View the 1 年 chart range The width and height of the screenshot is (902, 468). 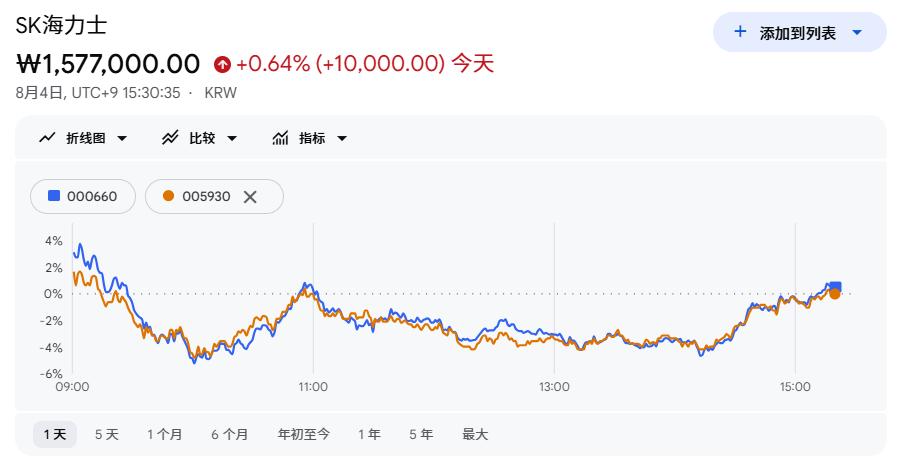(x=369, y=434)
